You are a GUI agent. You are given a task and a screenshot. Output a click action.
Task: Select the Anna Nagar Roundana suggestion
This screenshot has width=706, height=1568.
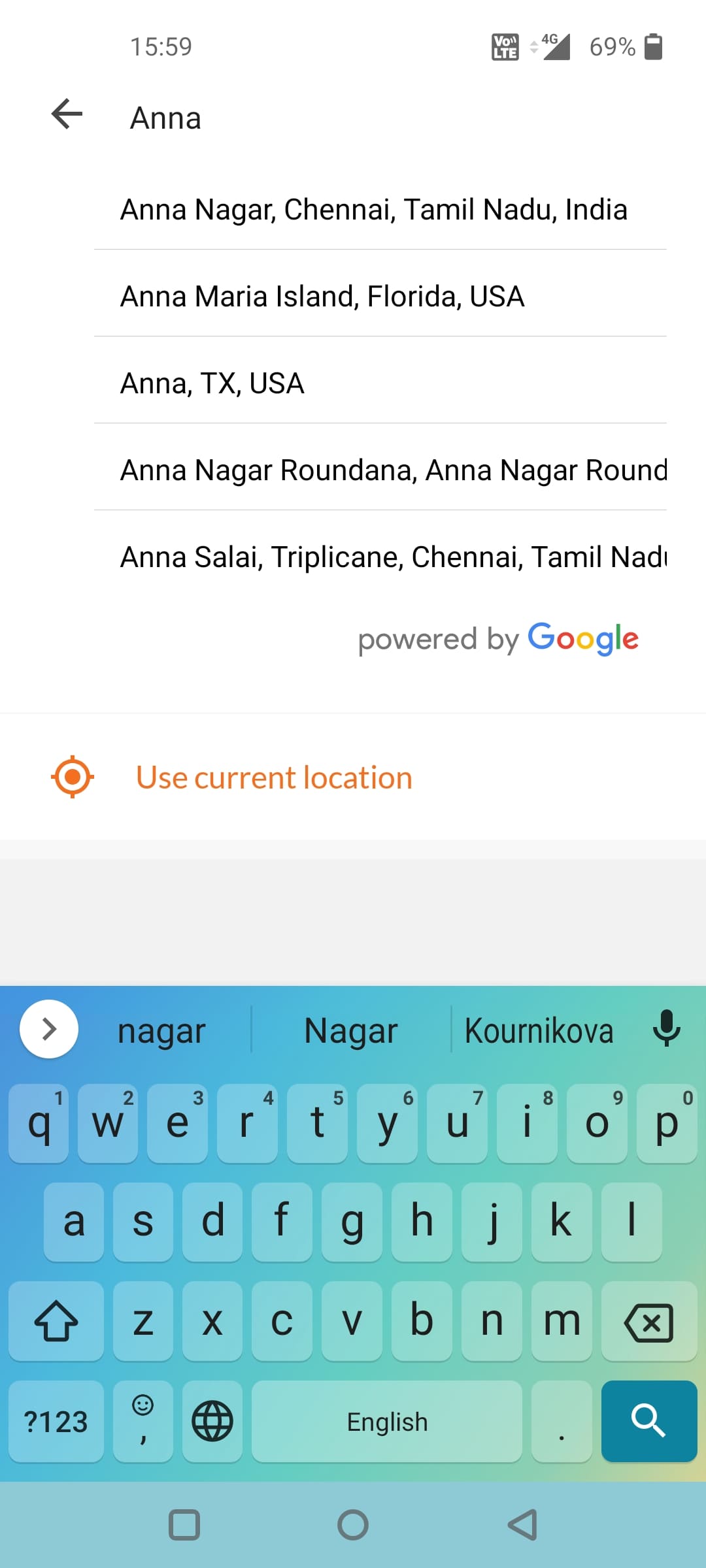(x=380, y=470)
